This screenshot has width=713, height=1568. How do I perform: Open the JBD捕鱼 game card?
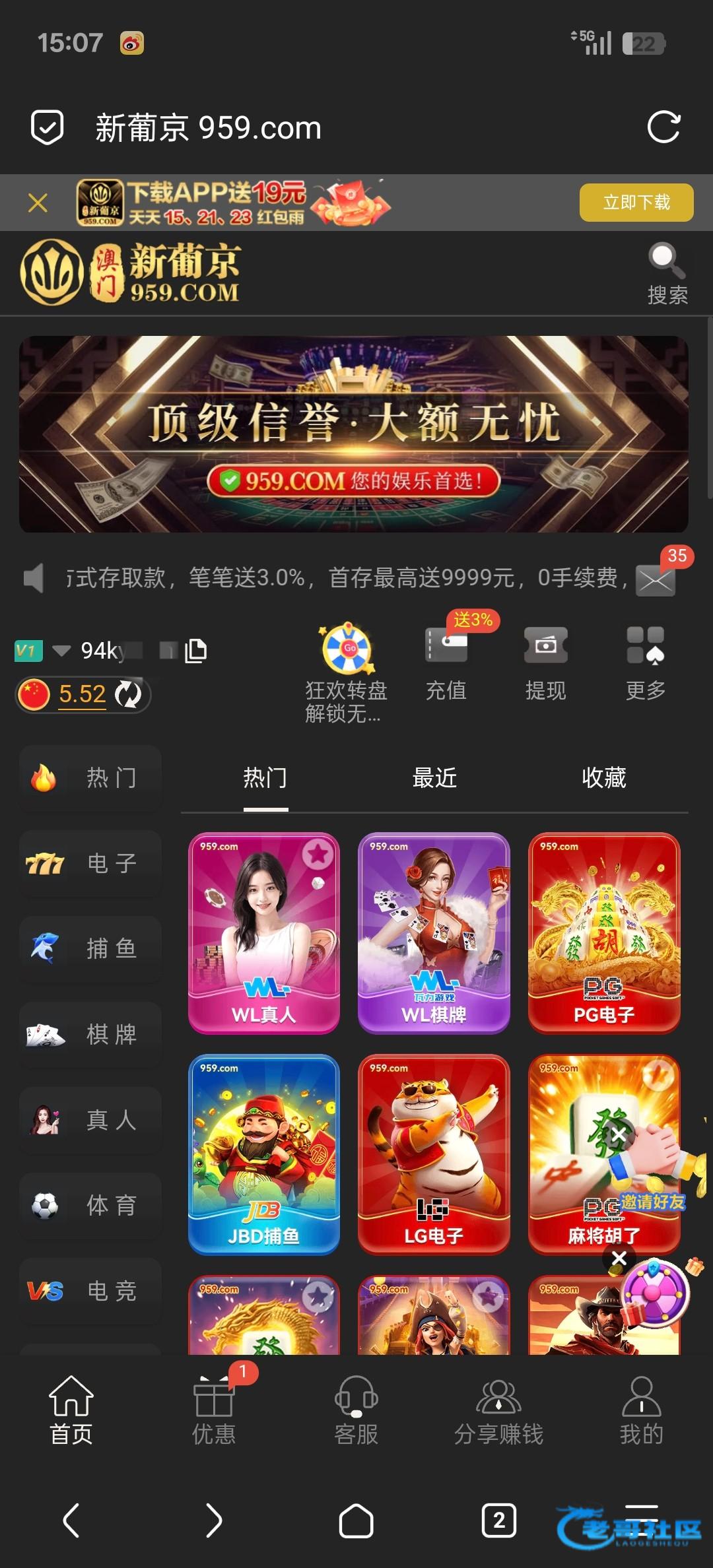click(264, 1154)
